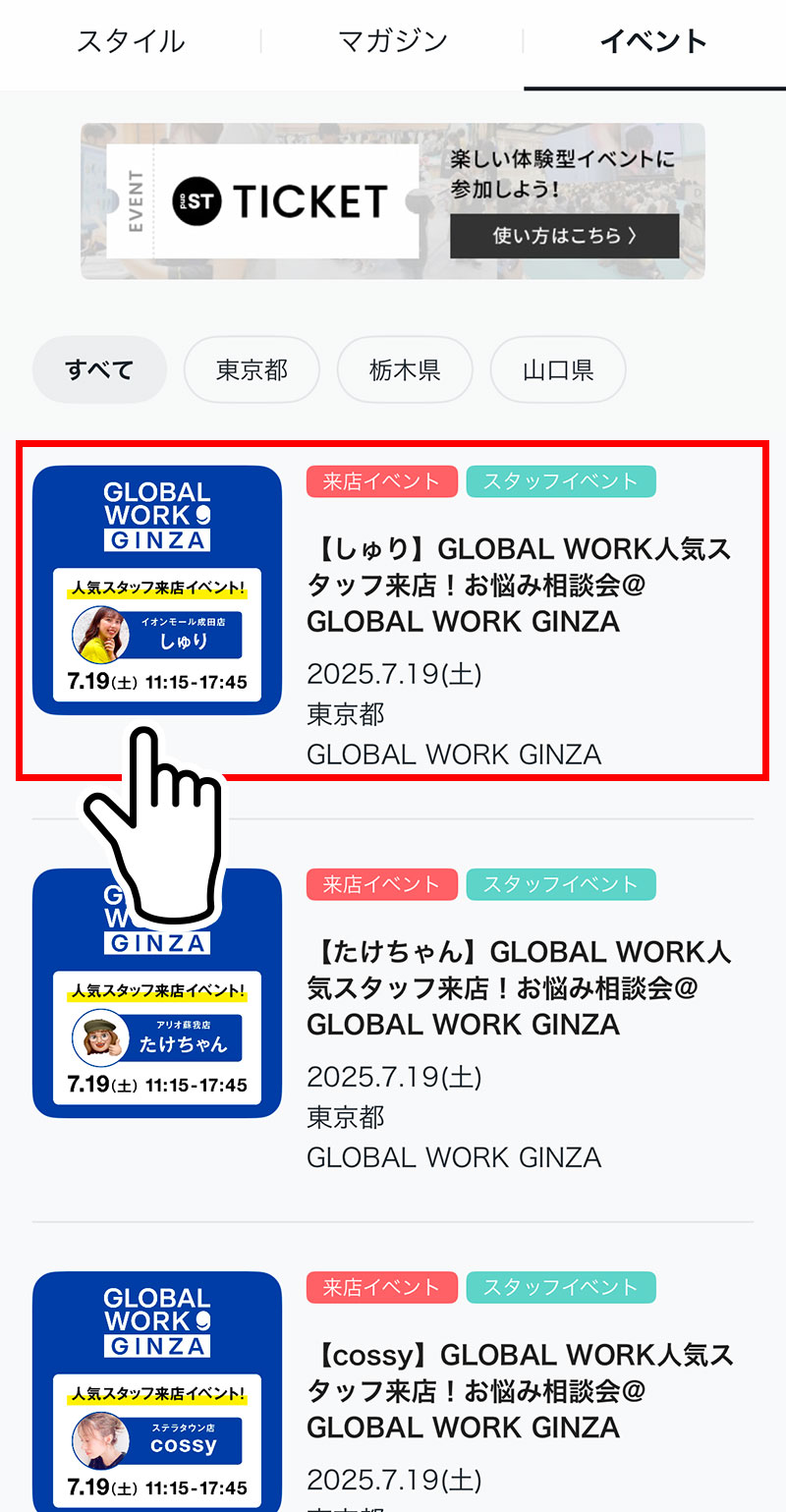Filter events by 東京都
This screenshot has height=1512, width=786.
[252, 369]
